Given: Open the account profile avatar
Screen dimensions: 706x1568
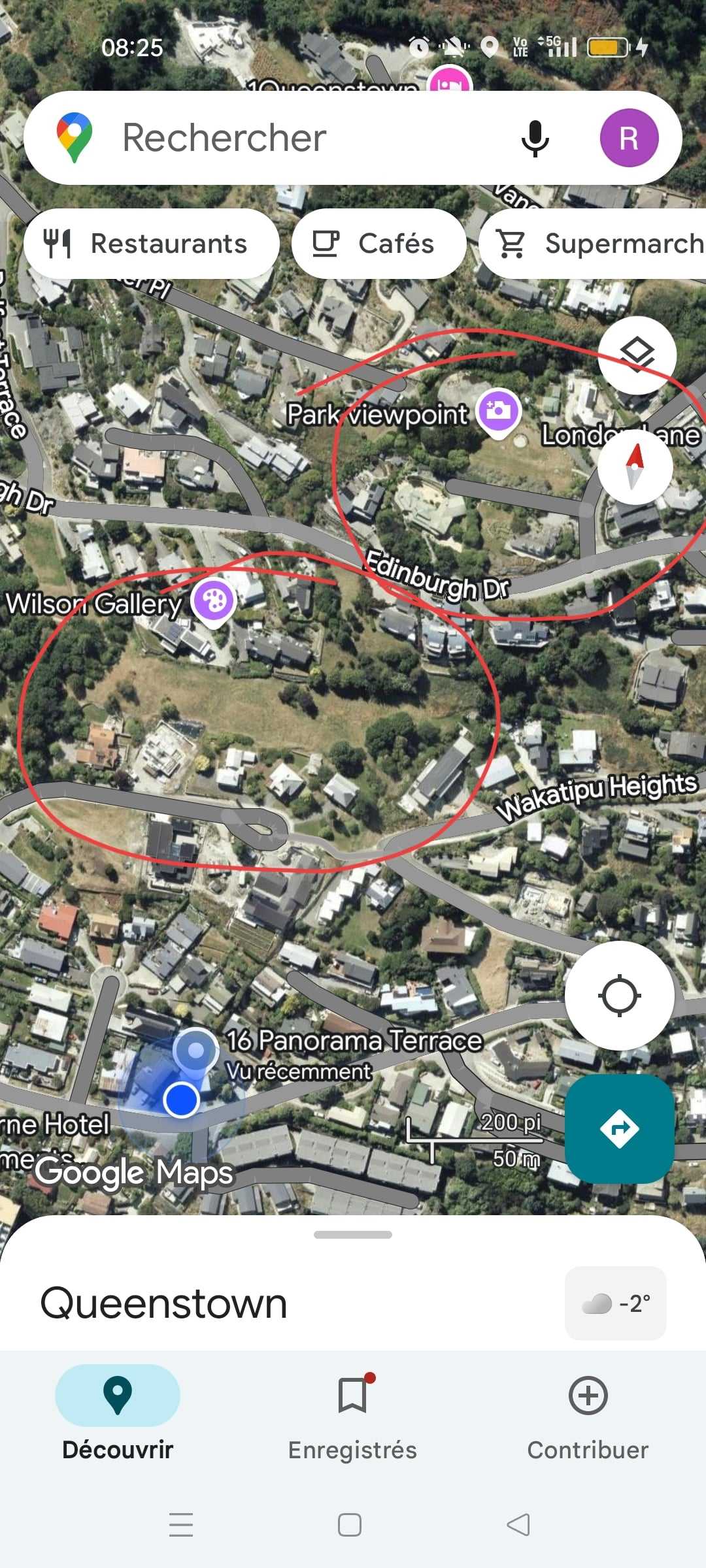Looking at the screenshot, I should coord(629,138).
